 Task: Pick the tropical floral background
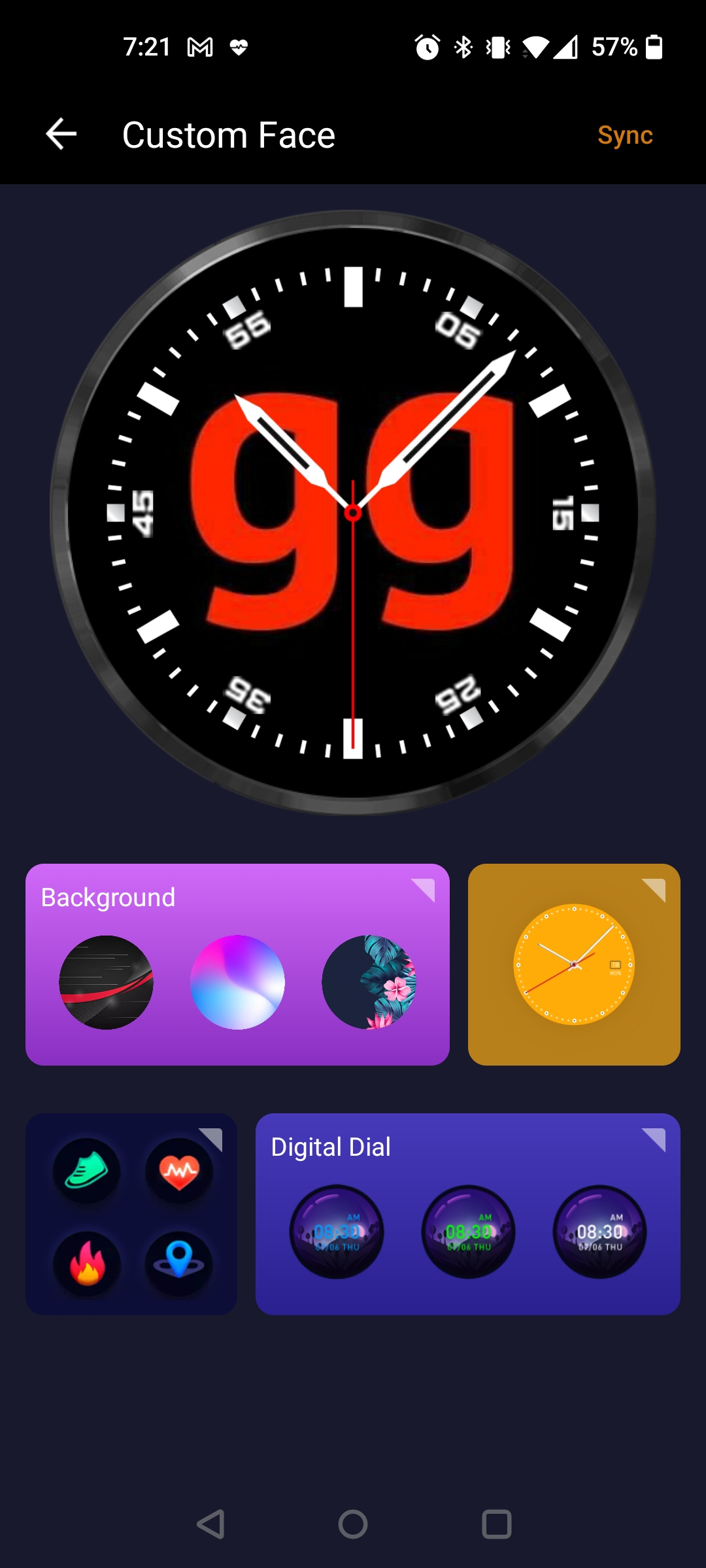369,982
